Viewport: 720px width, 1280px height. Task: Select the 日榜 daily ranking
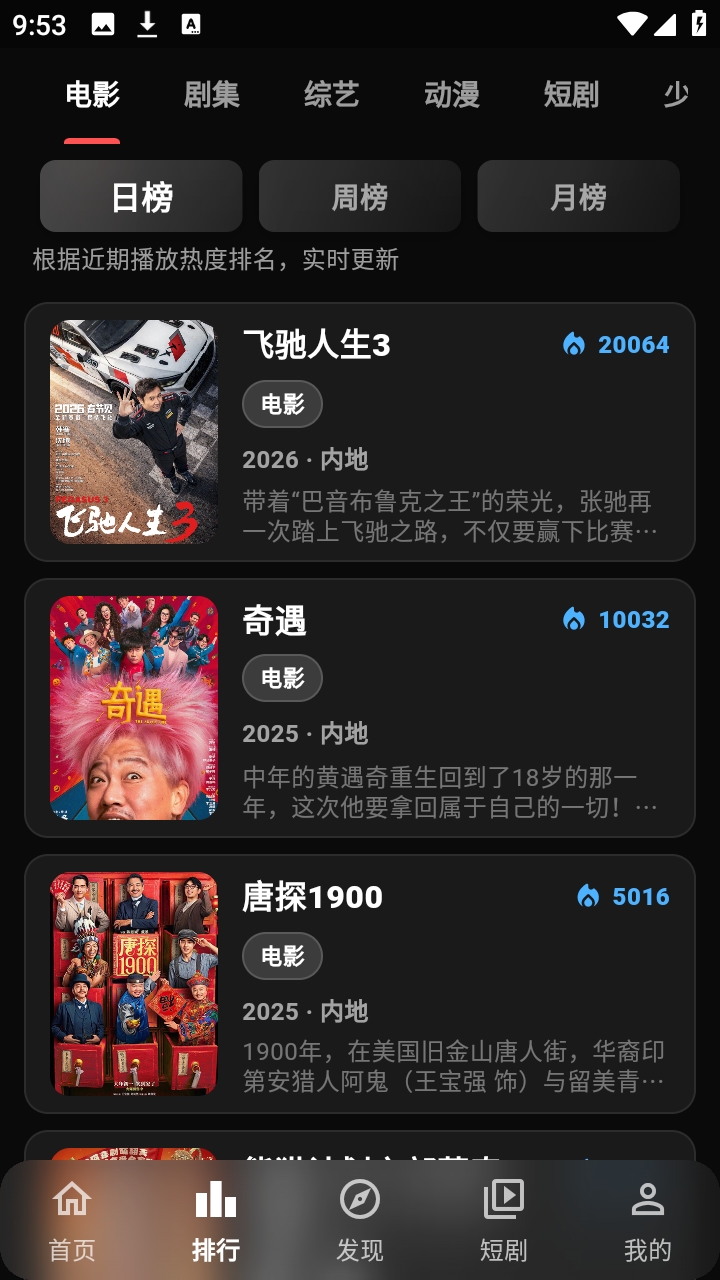point(141,197)
